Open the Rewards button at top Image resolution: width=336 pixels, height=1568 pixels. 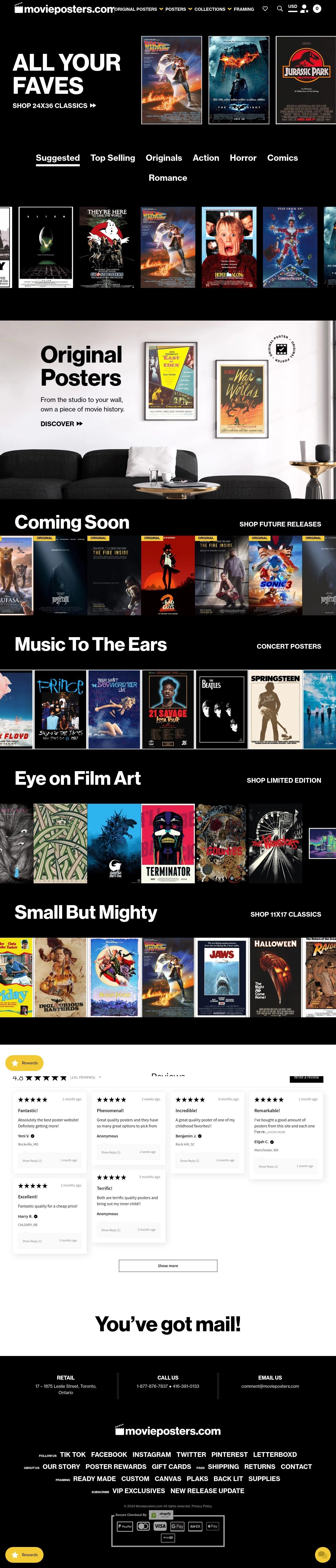(x=24, y=1063)
